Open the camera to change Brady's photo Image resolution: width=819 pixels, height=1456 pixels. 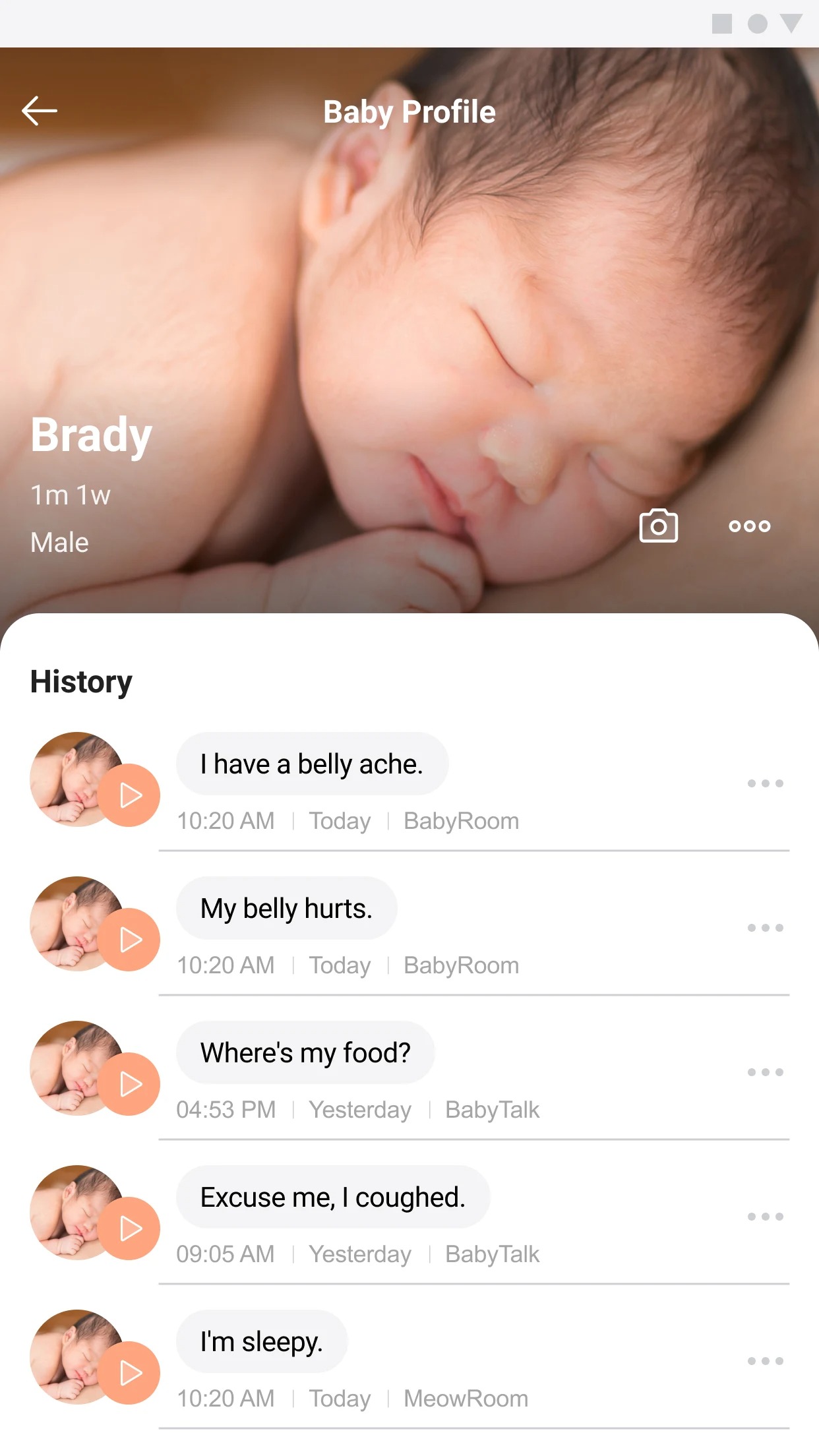(658, 526)
